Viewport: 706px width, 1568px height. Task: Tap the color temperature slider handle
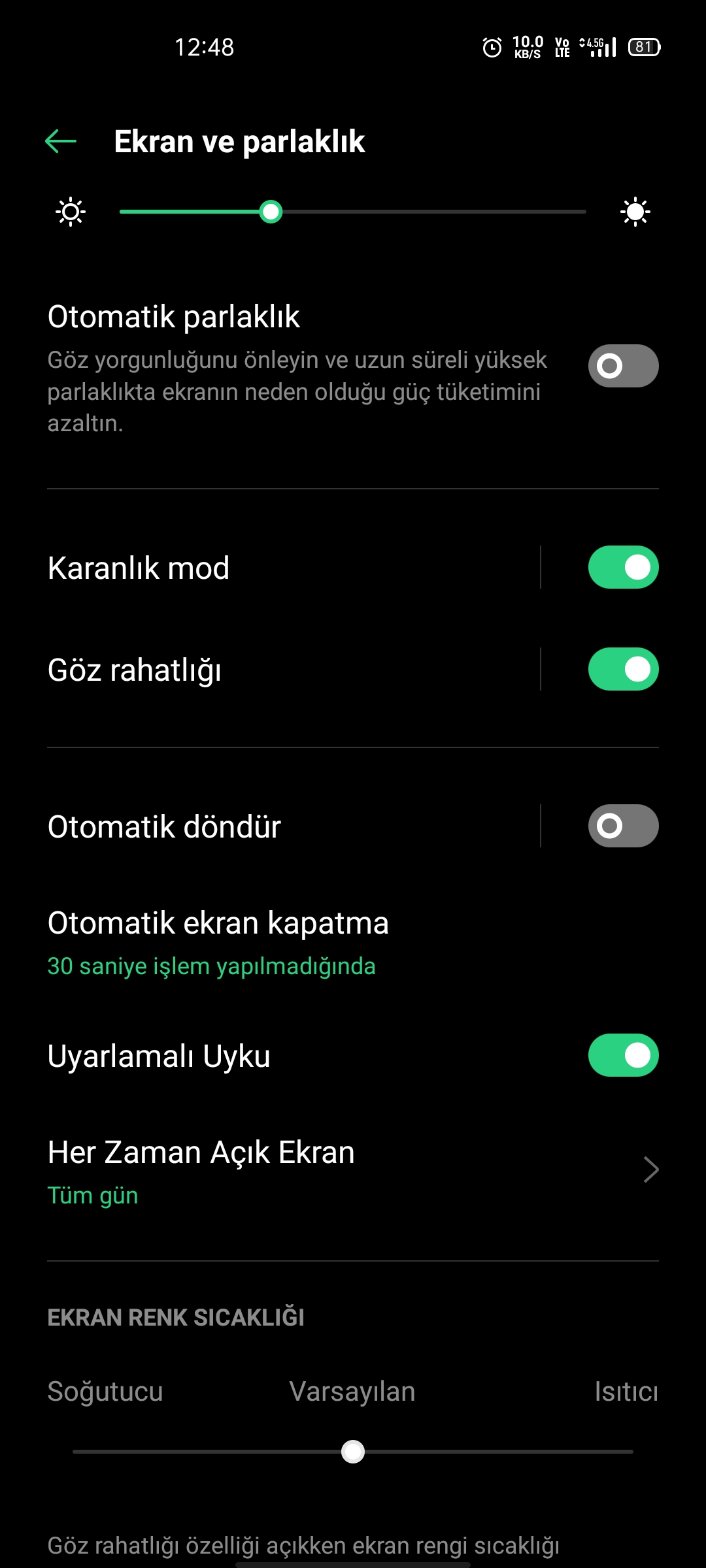pos(353,1452)
